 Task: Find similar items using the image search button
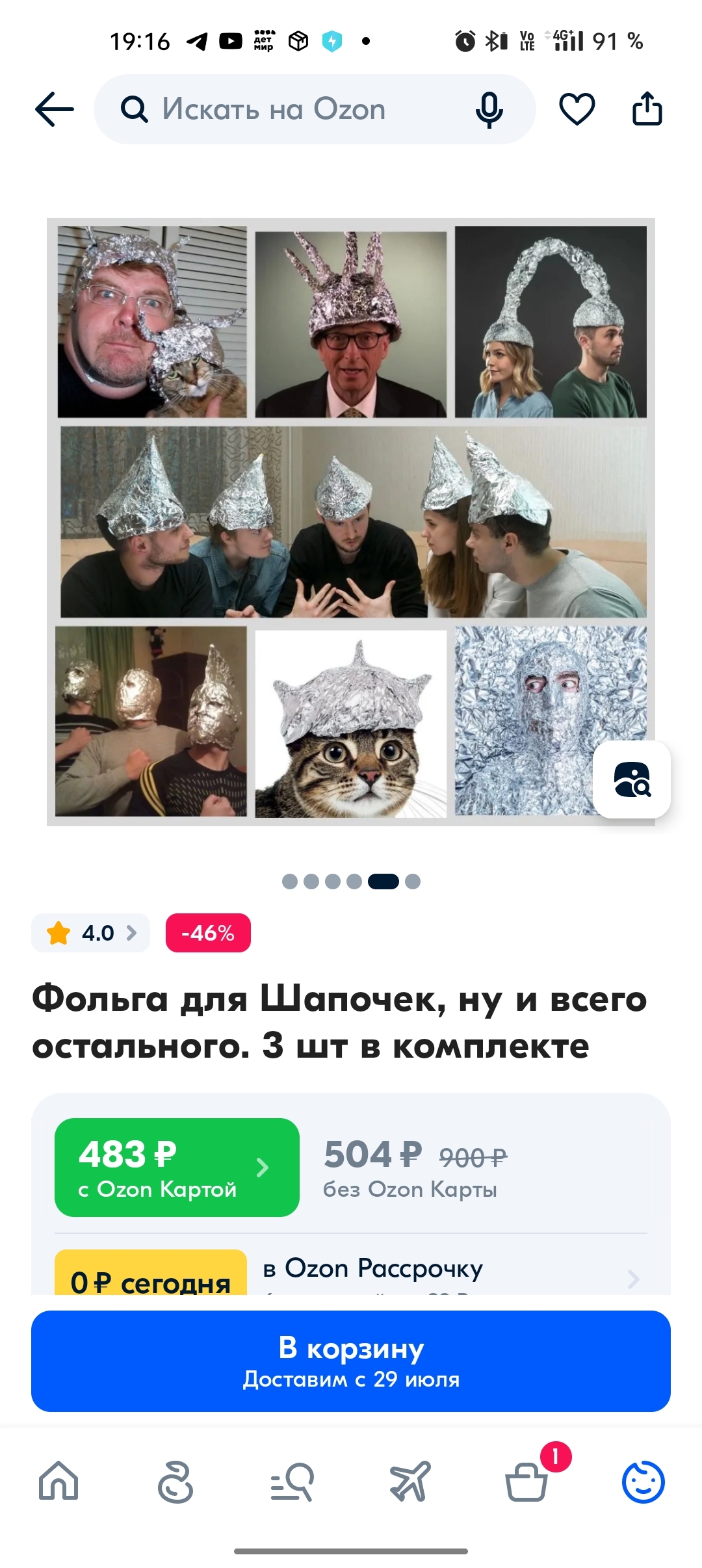[632, 779]
